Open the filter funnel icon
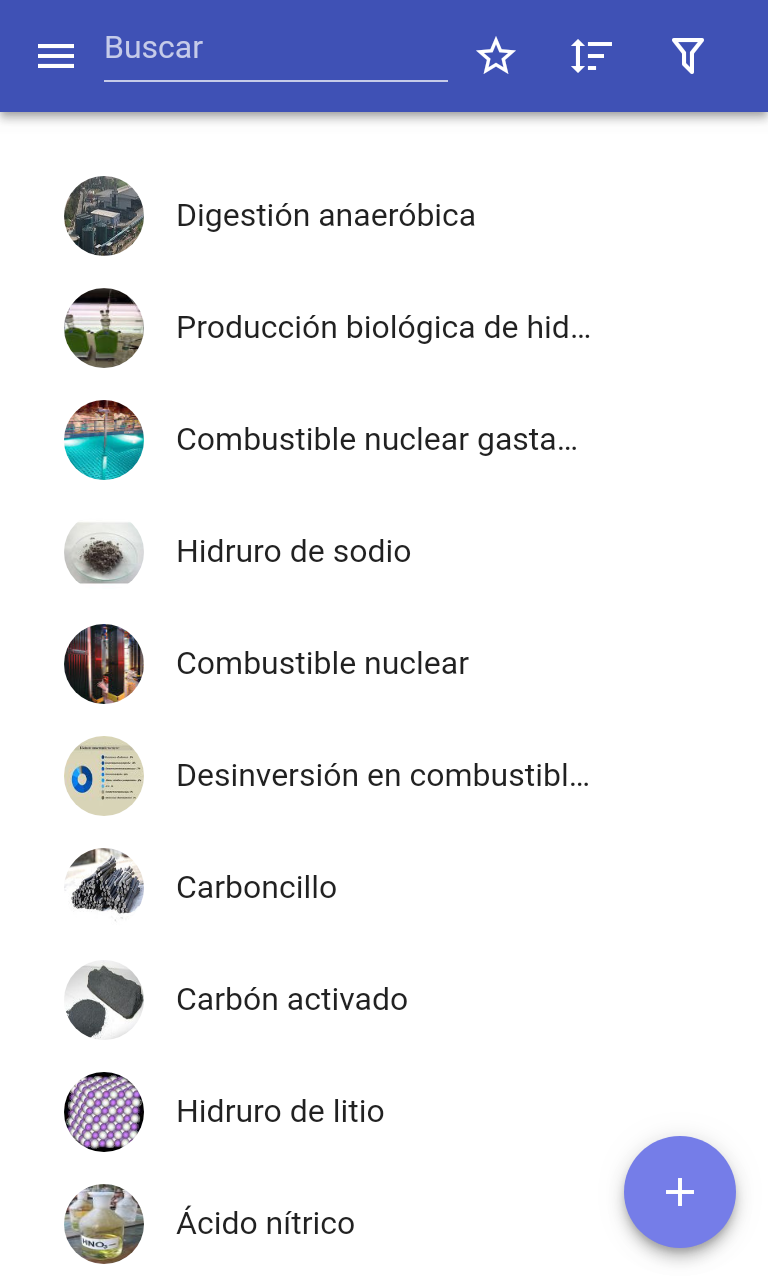Image resolution: width=768 pixels, height=1280 pixels. [688, 57]
